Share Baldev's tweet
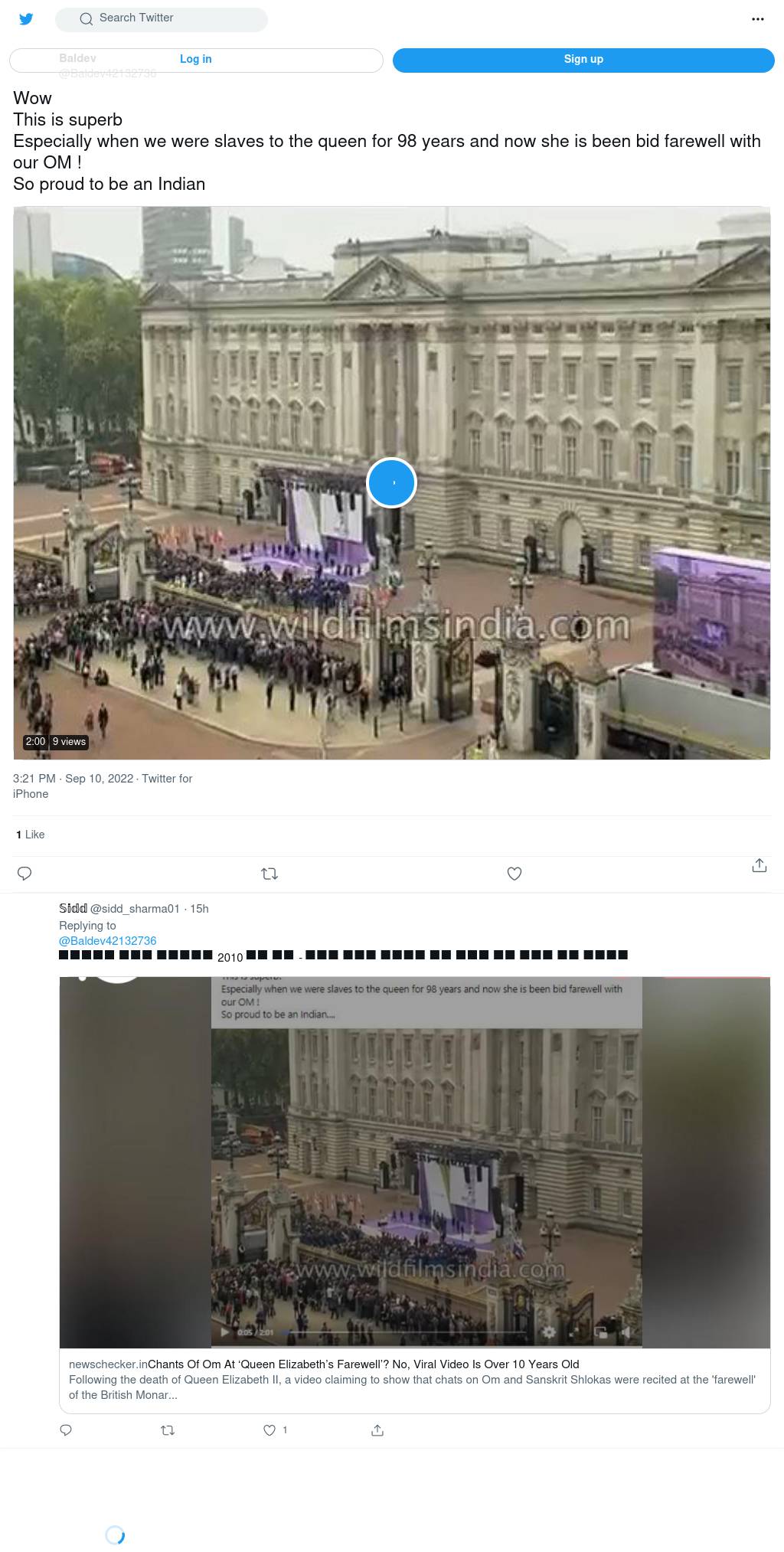The width and height of the screenshot is (784, 1552). pyautogui.click(x=759, y=865)
